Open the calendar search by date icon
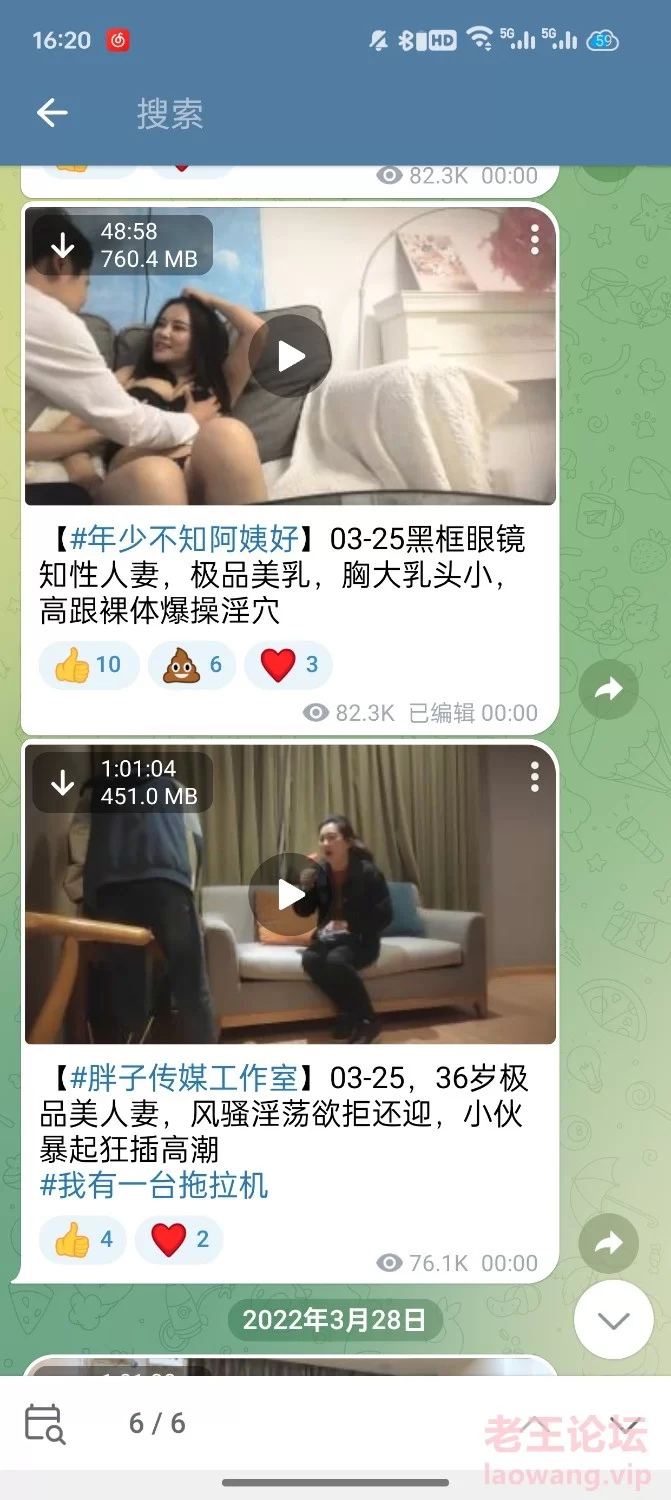 [44, 1423]
